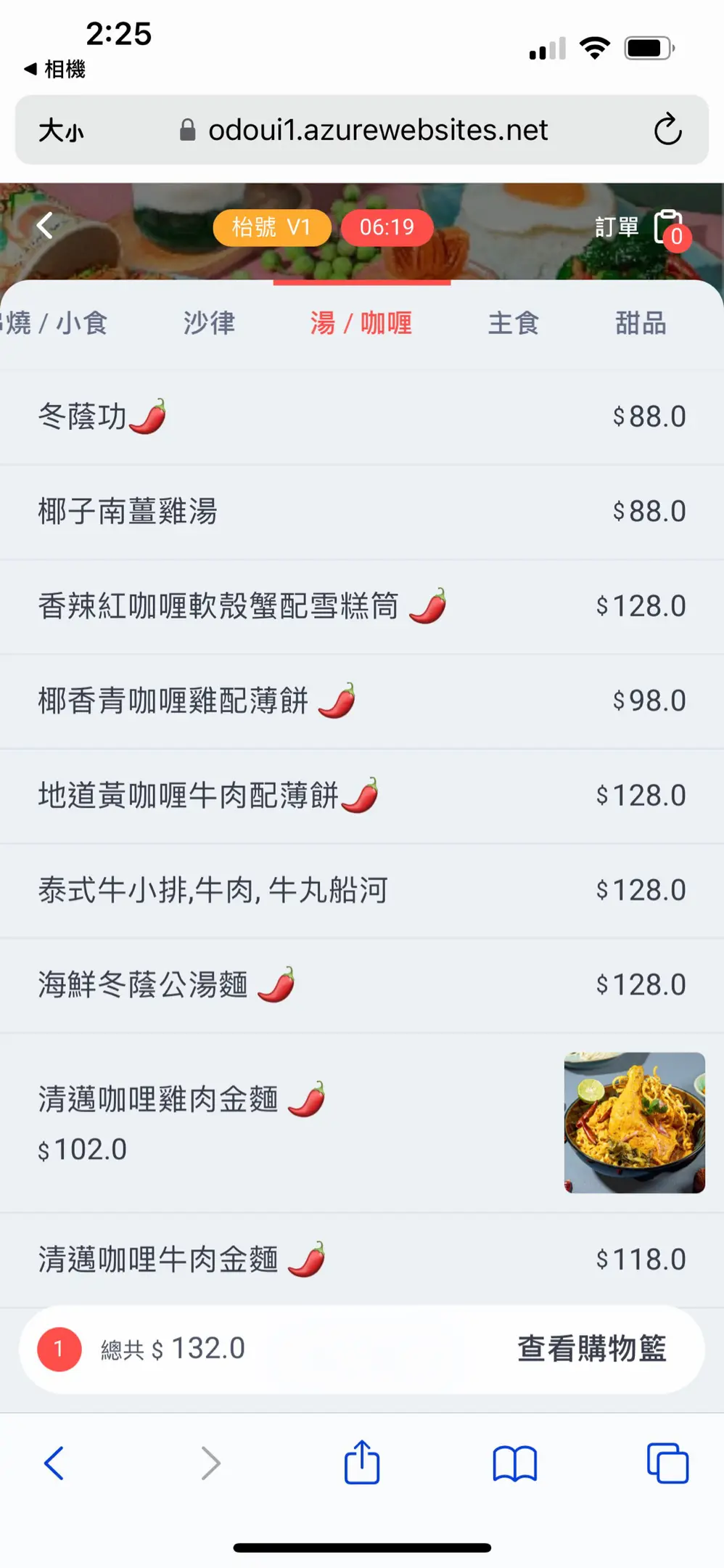Switch to the 沙律 tab
724x1568 pixels.
pos(209,323)
